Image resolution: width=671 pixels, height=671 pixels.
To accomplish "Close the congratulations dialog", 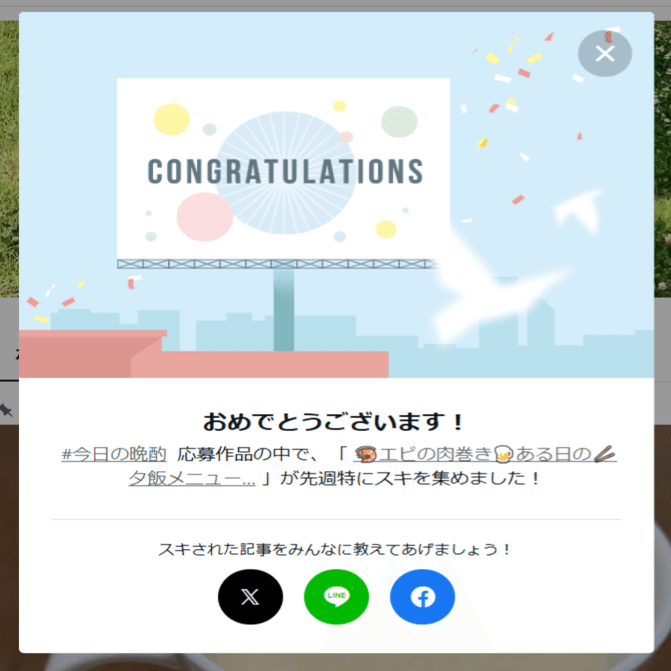I will click(x=605, y=54).
